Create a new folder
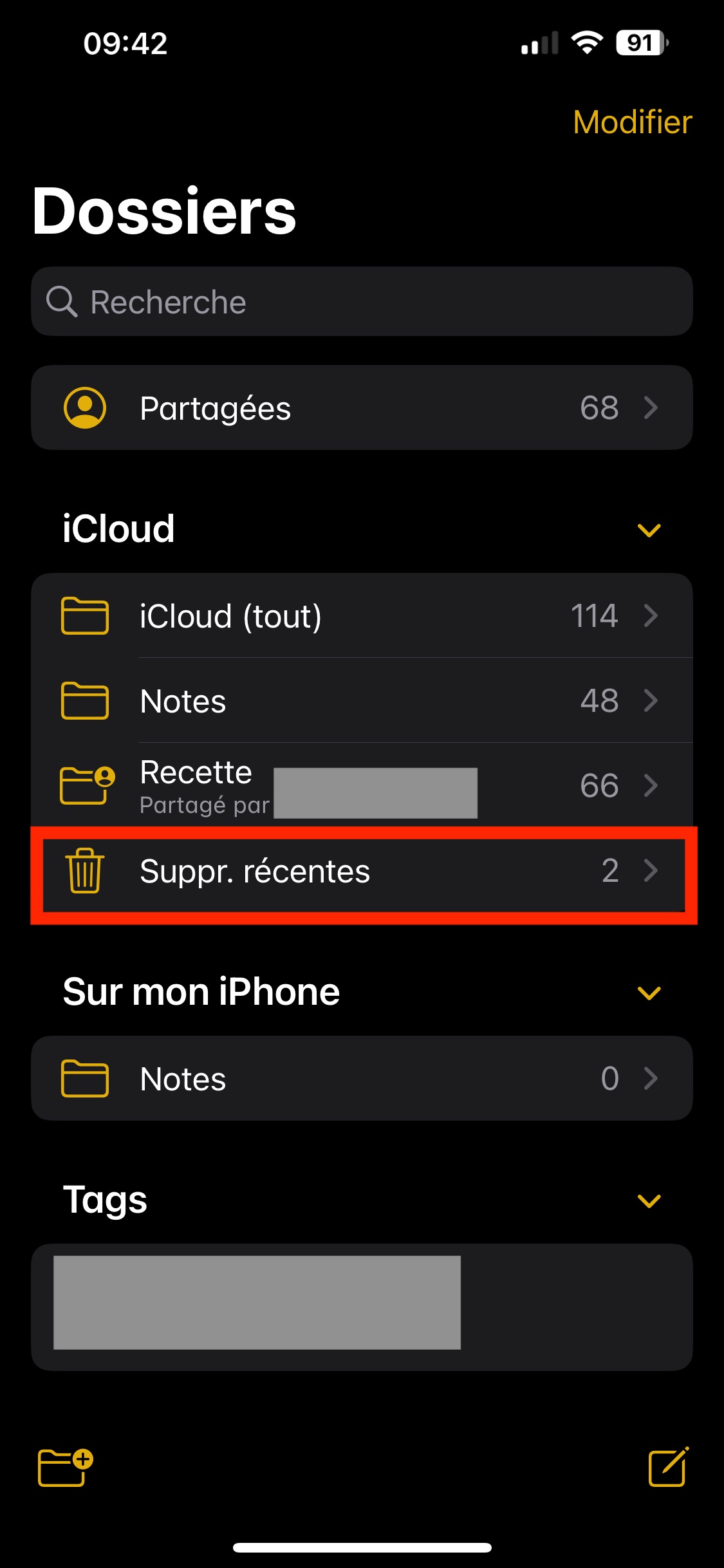This screenshot has height=1568, width=724. (65, 1466)
